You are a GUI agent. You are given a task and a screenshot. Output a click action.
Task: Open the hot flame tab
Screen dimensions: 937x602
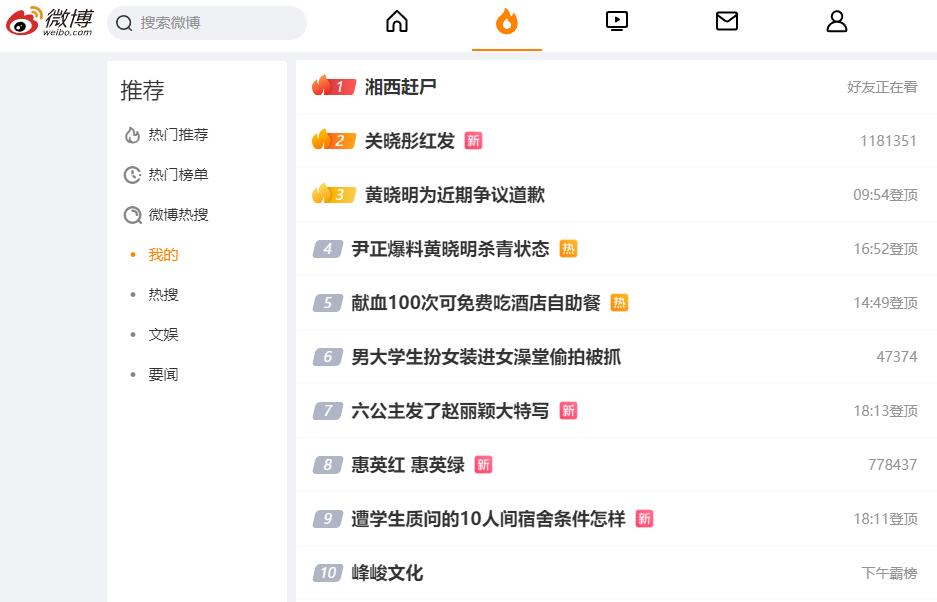pos(507,22)
